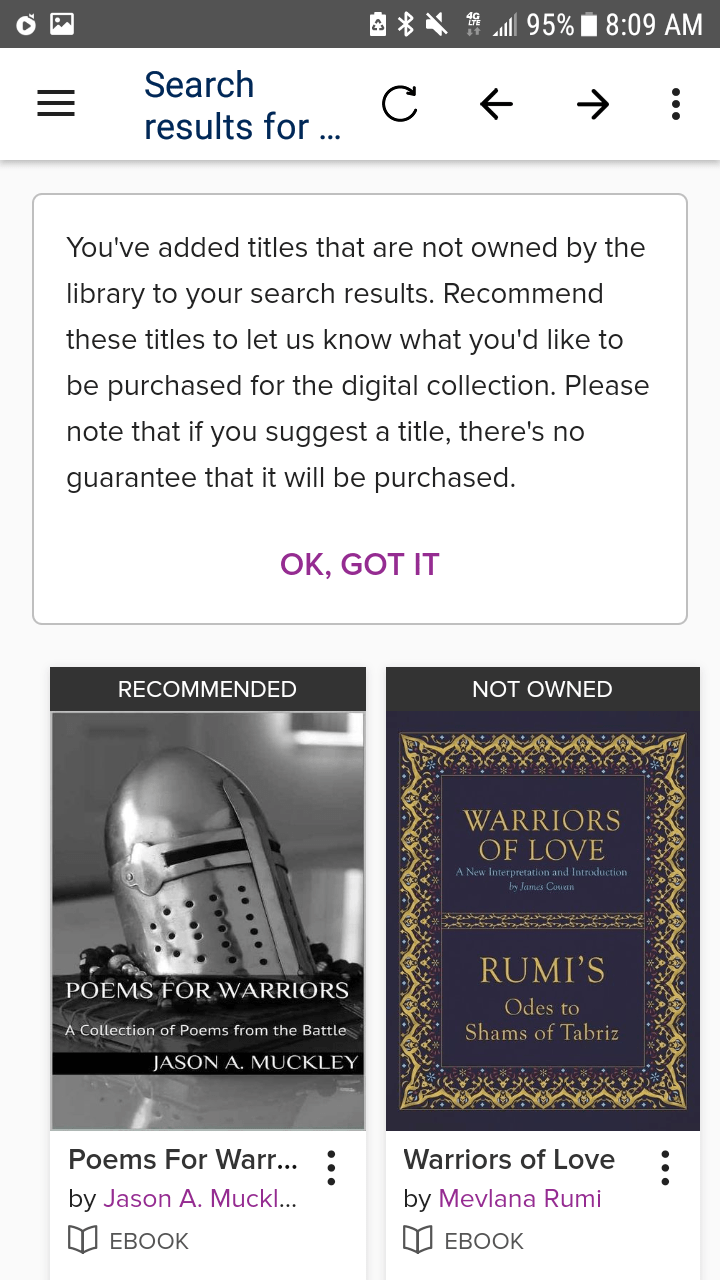View author Mevlana Rumi's titles
Viewport: 720px width, 1280px height.
tap(520, 1198)
